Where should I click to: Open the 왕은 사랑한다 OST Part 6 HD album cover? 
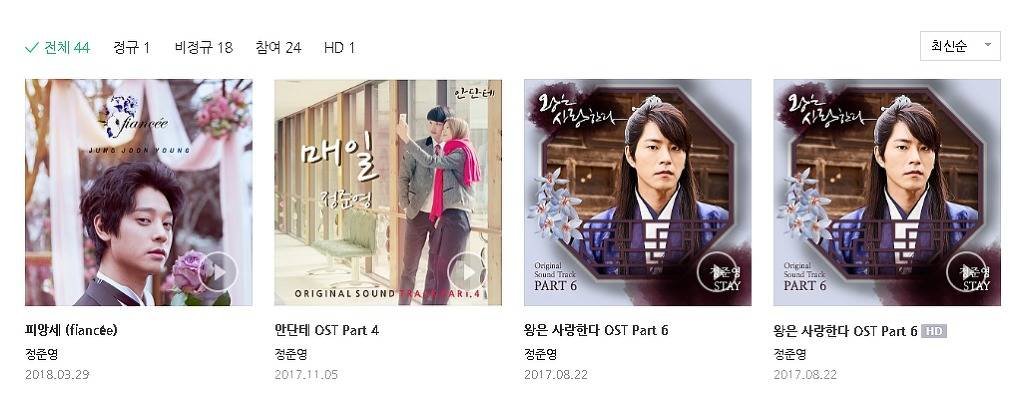(x=886, y=180)
